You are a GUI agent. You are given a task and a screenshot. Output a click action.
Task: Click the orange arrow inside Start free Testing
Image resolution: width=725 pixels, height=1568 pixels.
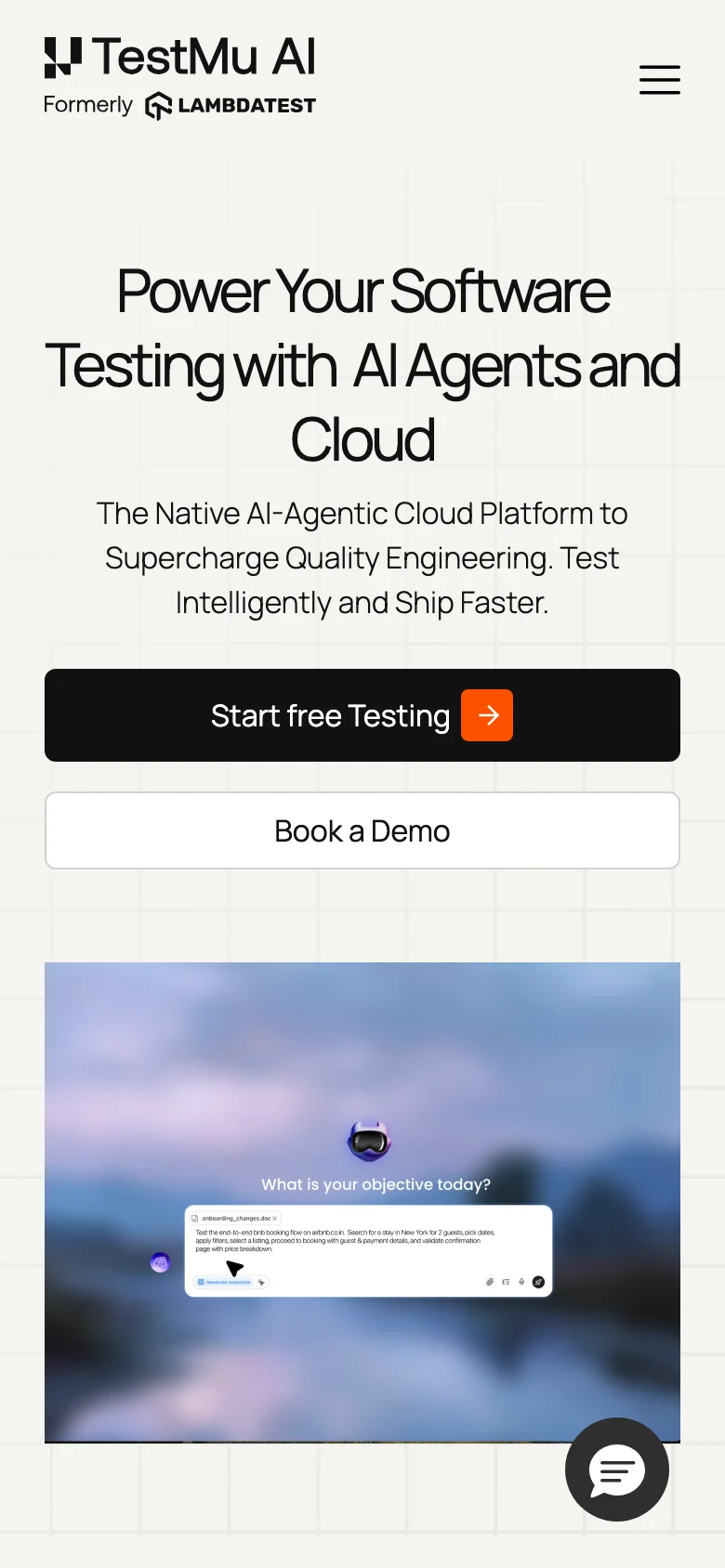tap(487, 715)
